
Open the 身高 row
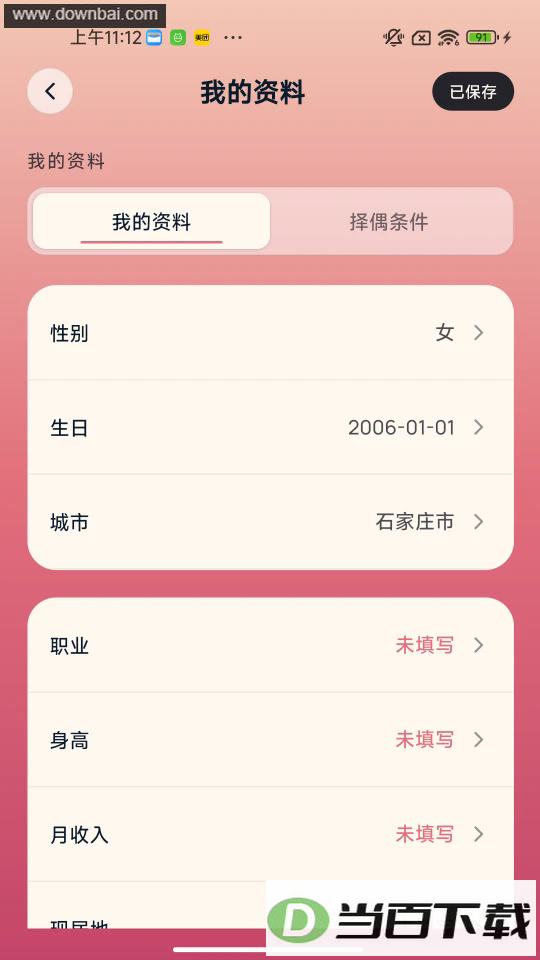tap(270, 740)
